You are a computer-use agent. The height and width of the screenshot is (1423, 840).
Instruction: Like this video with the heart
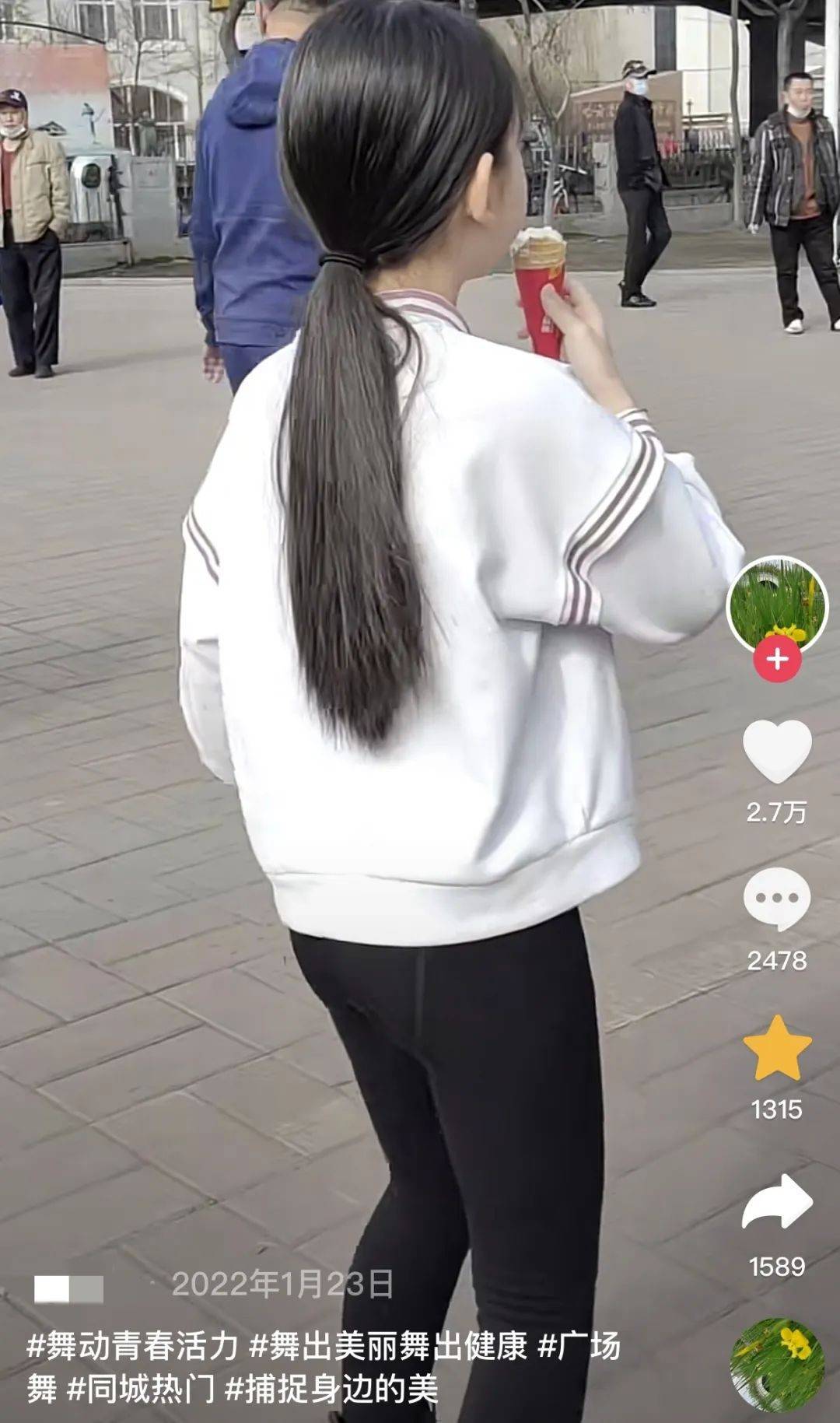pos(777,752)
